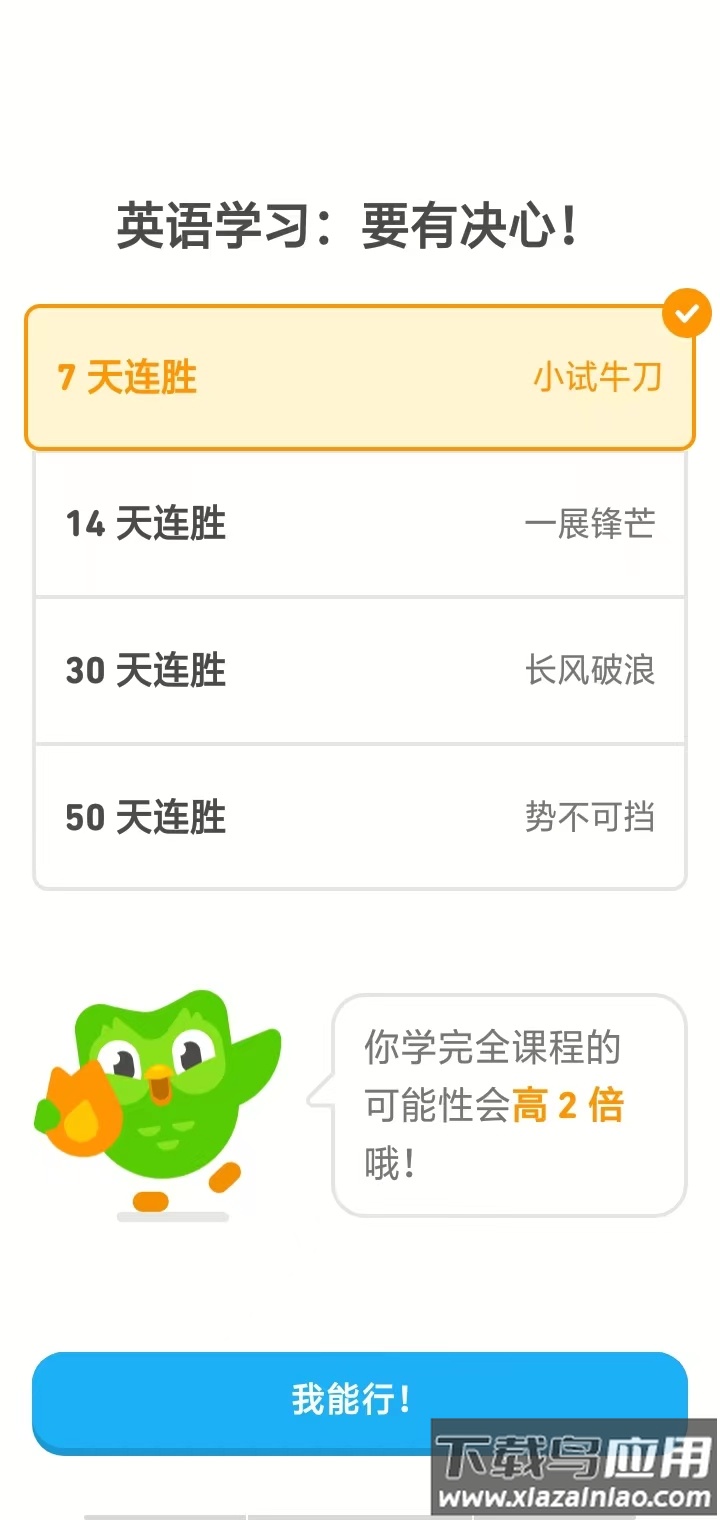This screenshot has width=720, height=1520.
Task: Click the 长风破浪 label text
Action: coord(592,670)
